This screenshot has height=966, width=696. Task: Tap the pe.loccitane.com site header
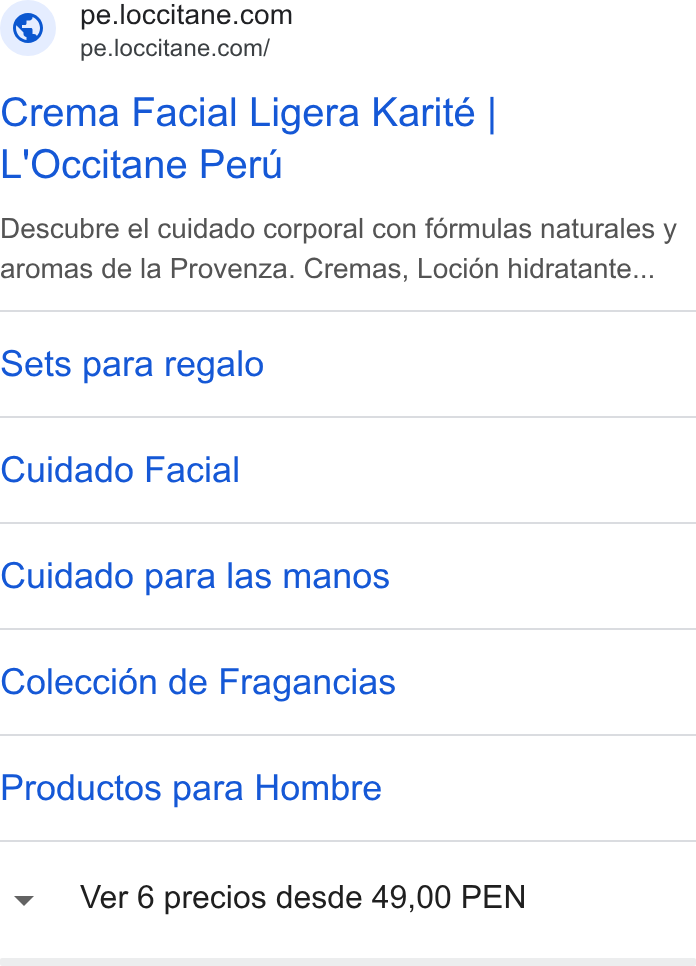pyautogui.click(x=147, y=30)
